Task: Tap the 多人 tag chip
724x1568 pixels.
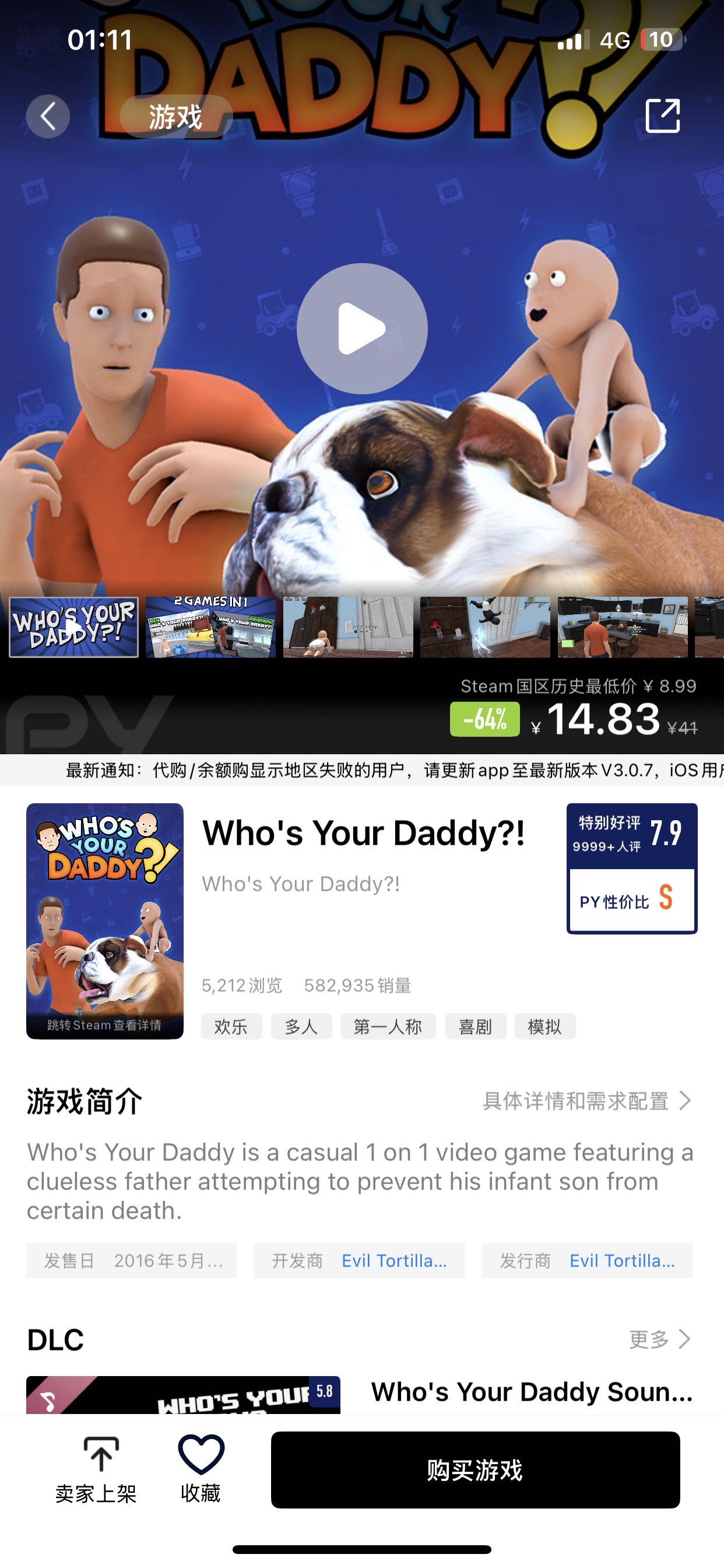Action: (301, 1027)
